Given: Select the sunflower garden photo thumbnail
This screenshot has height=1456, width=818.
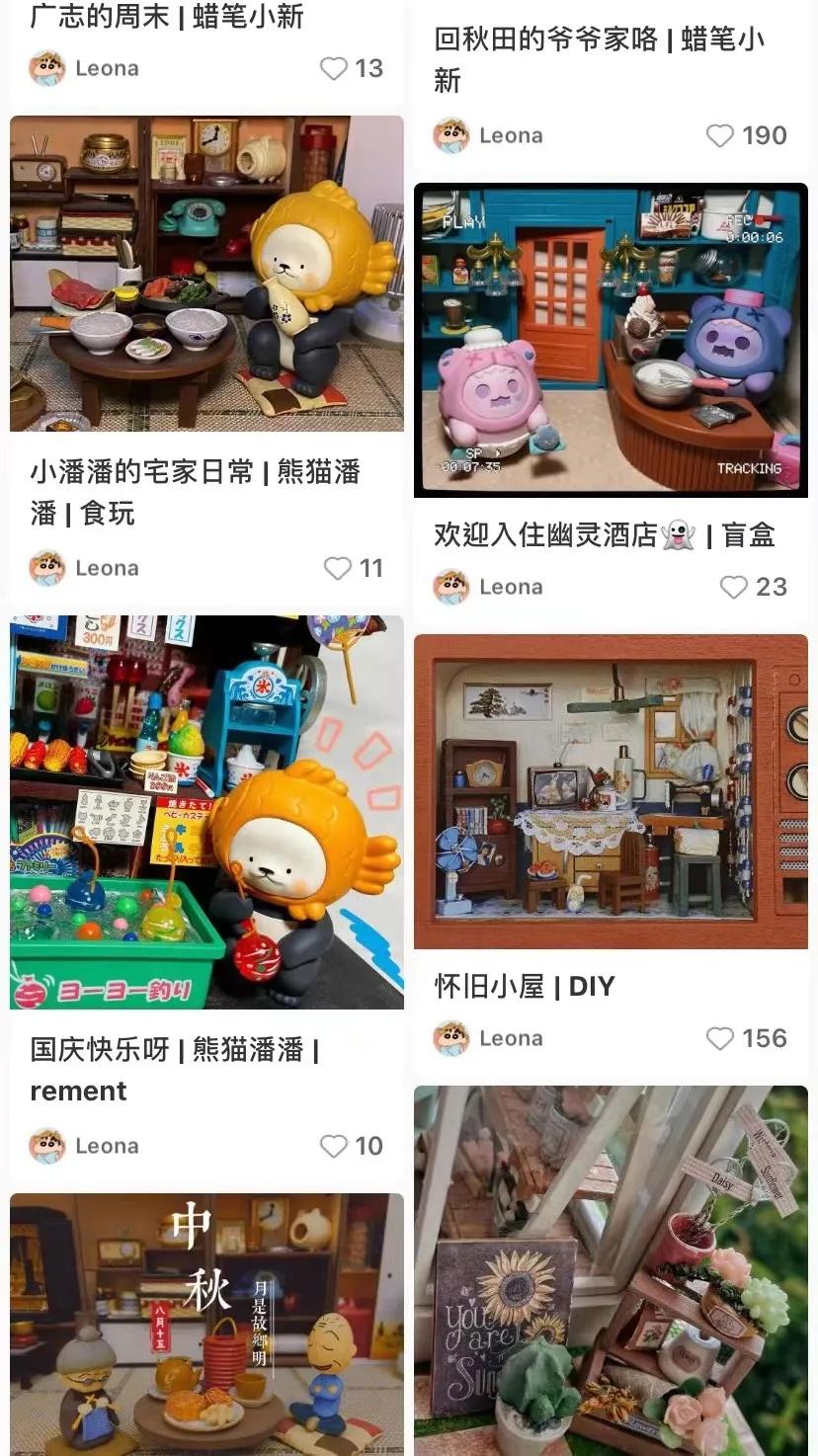Looking at the screenshot, I should [x=611, y=1269].
